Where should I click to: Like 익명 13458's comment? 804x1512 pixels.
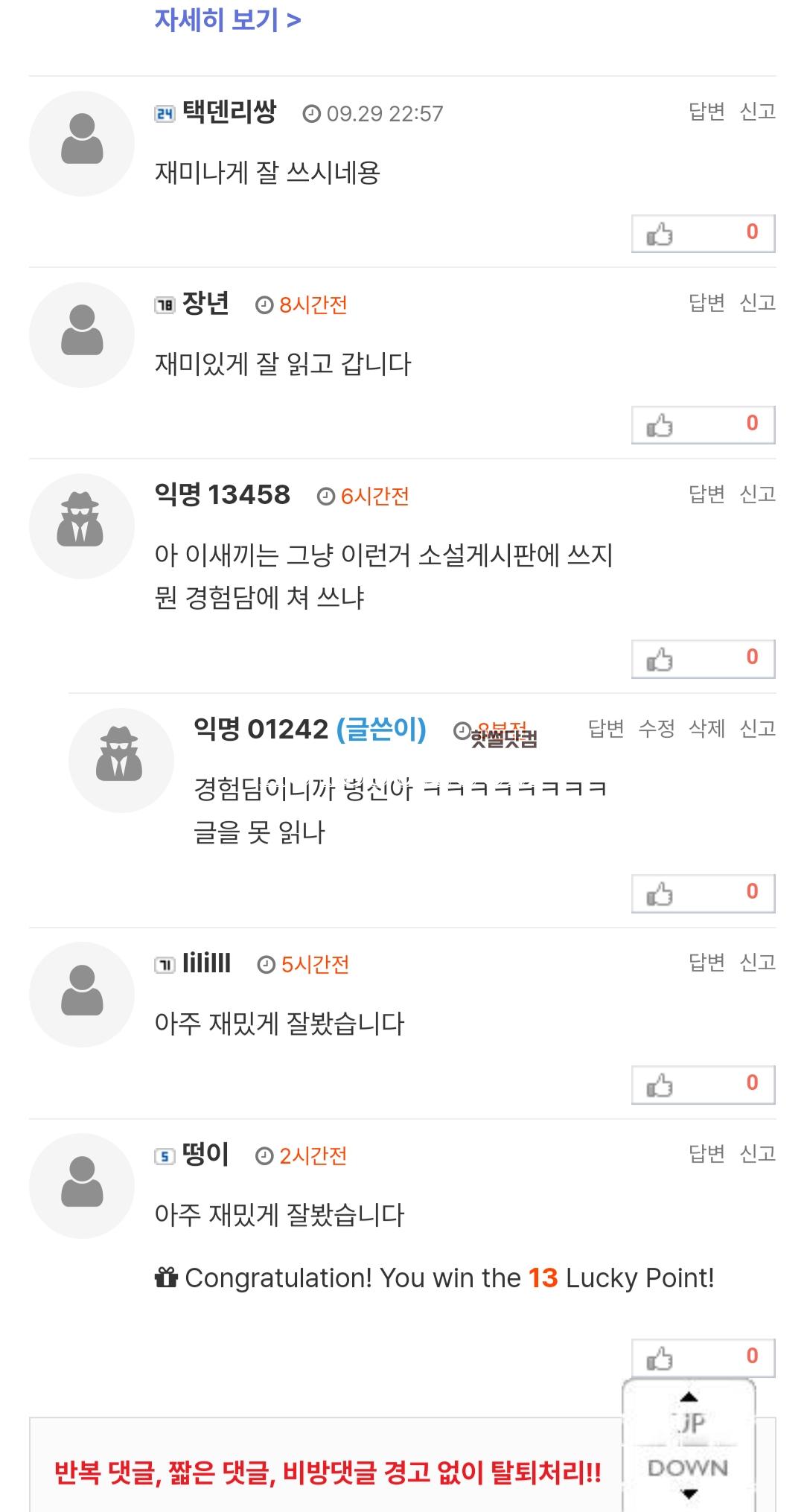pyautogui.click(x=703, y=659)
